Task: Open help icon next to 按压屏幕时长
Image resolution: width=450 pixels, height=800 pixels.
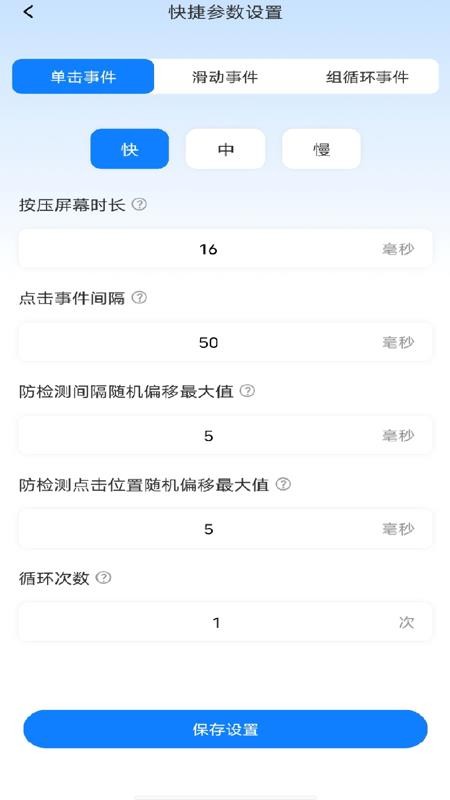Action: click(139, 205)
